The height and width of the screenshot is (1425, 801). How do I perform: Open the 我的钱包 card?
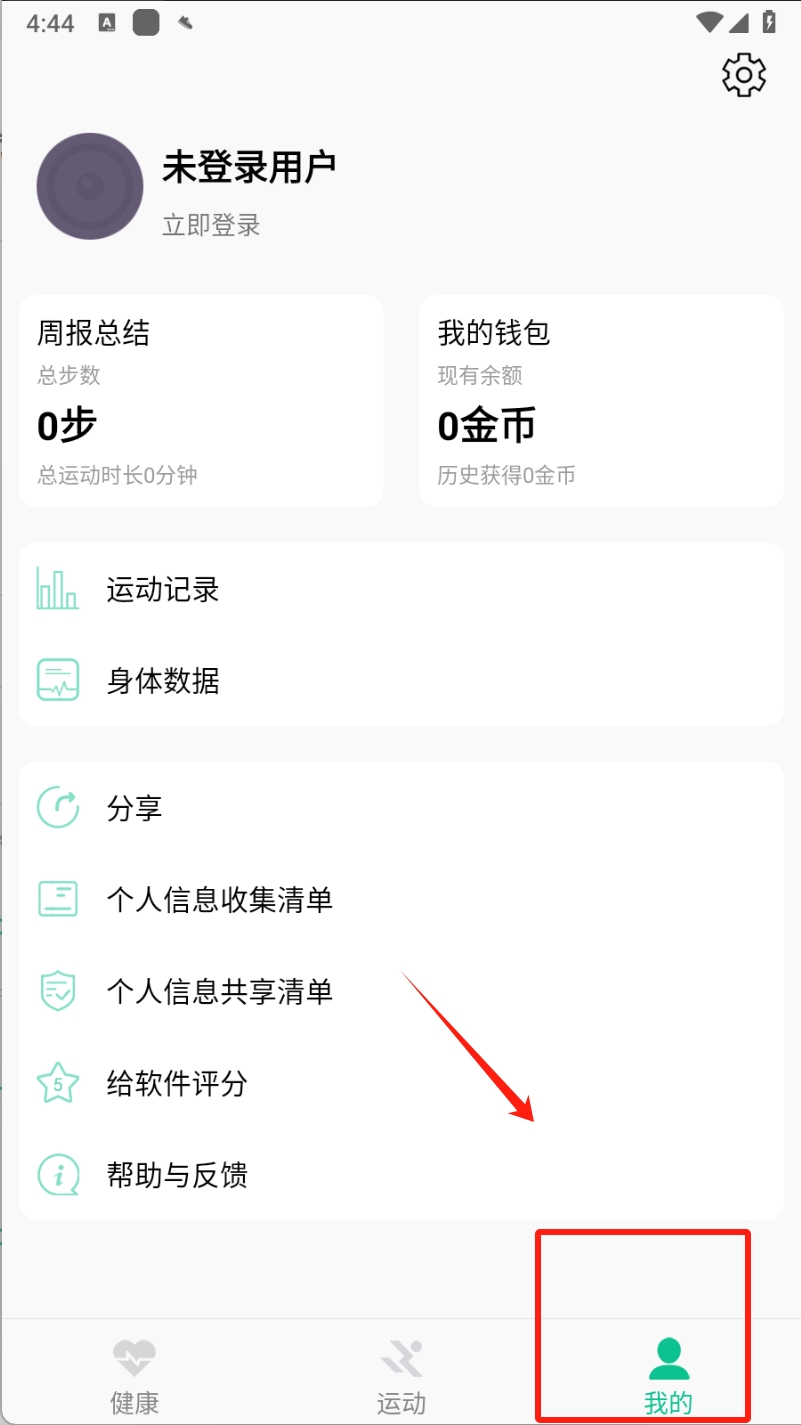coord(601,401)
